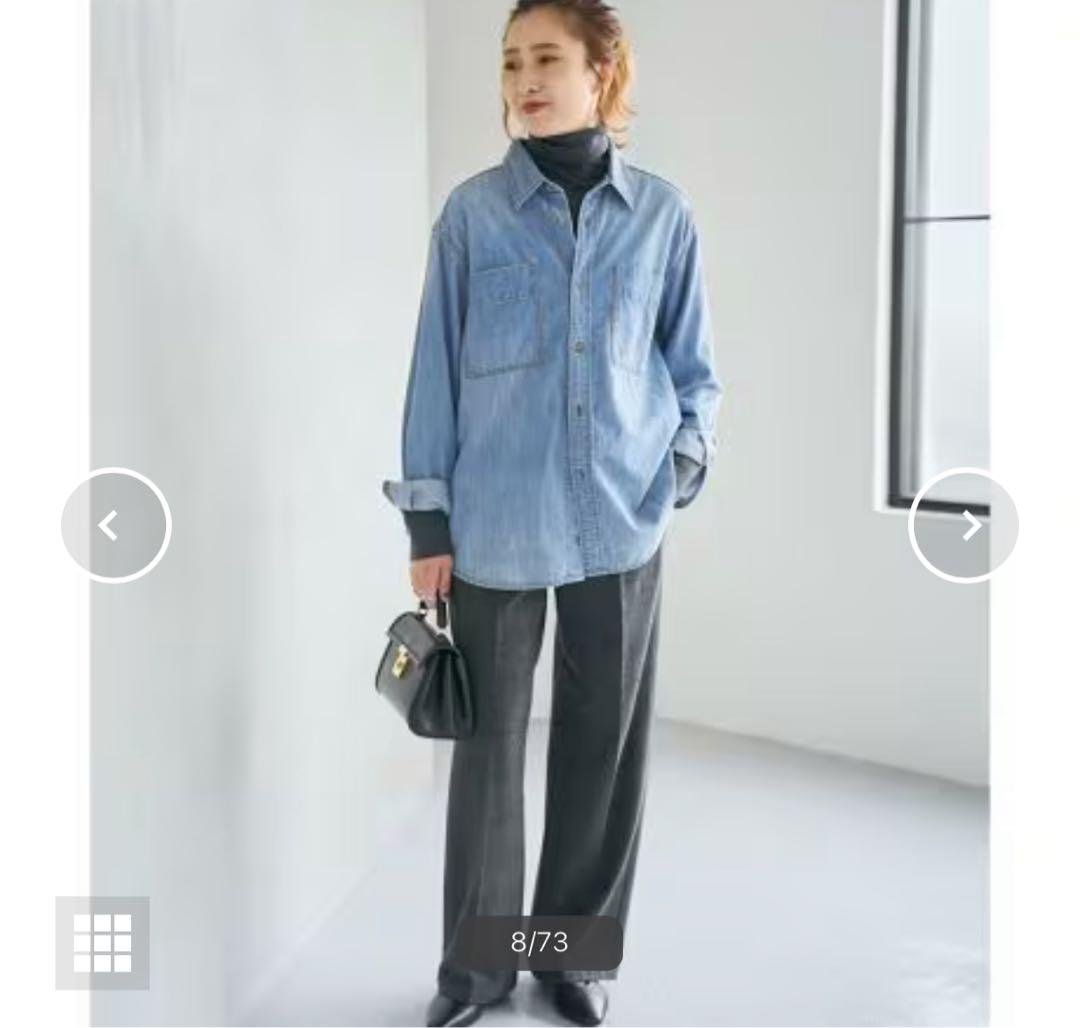
Task: Go to the previous product image
Action: click(116, 525)
